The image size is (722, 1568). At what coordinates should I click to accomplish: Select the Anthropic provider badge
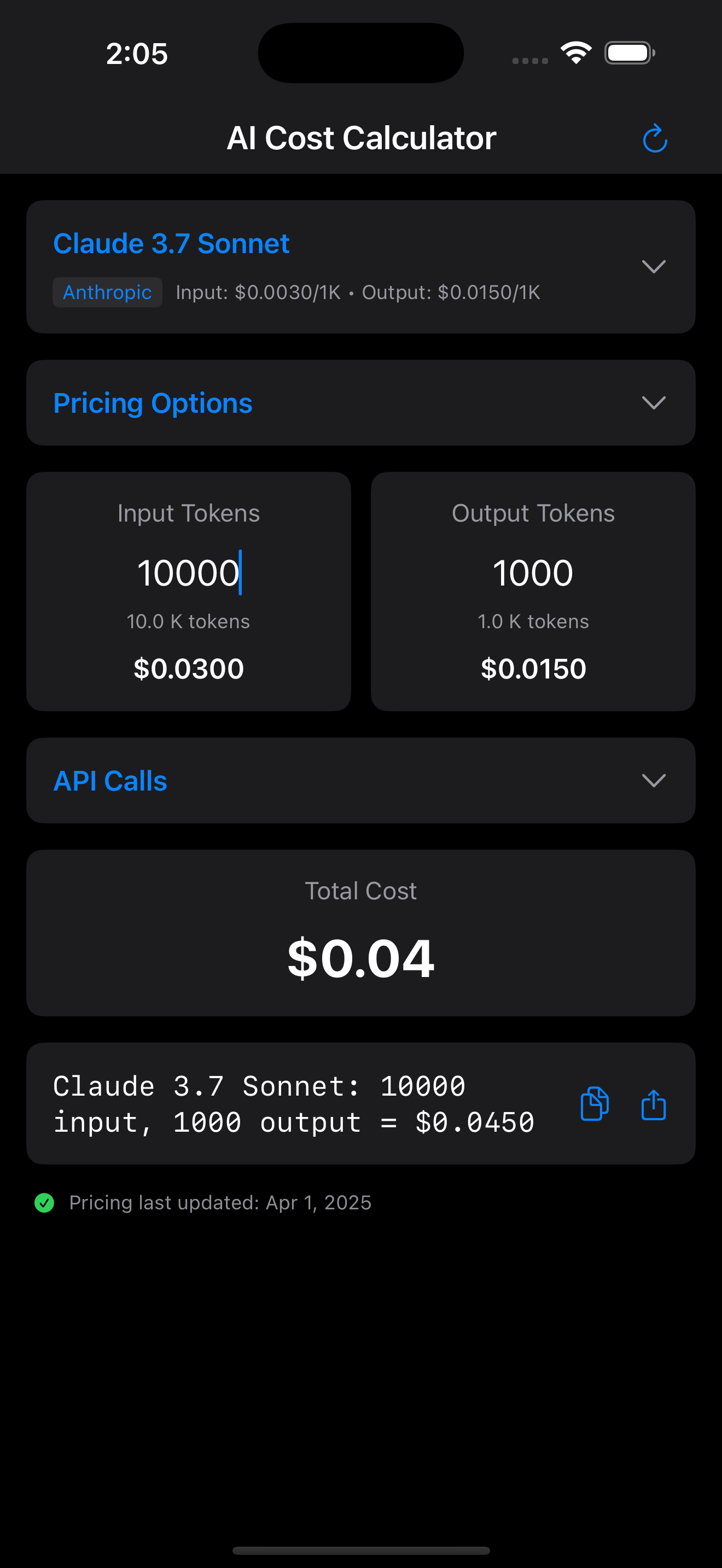coord(107,292)
